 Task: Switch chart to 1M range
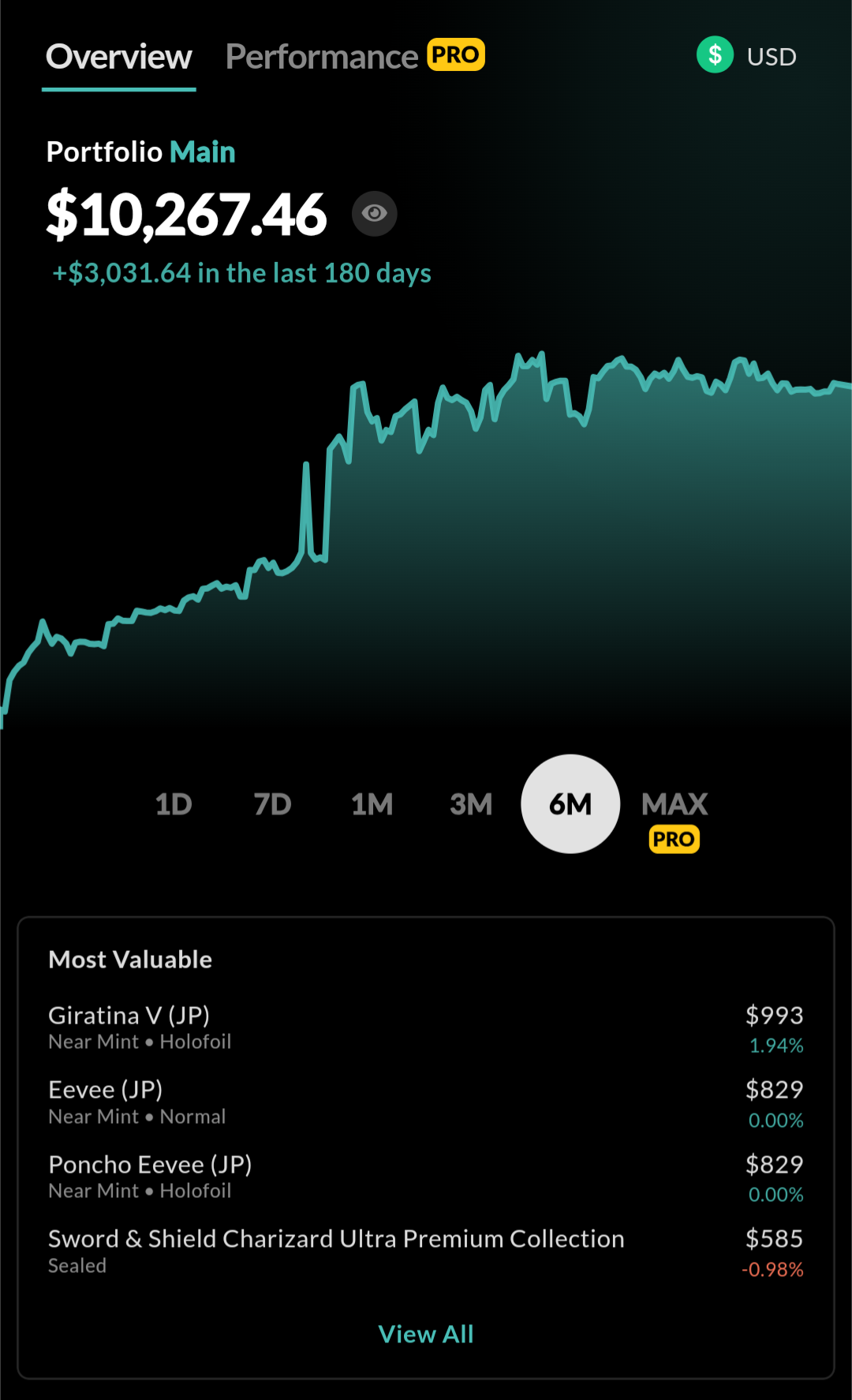[372, 804]
